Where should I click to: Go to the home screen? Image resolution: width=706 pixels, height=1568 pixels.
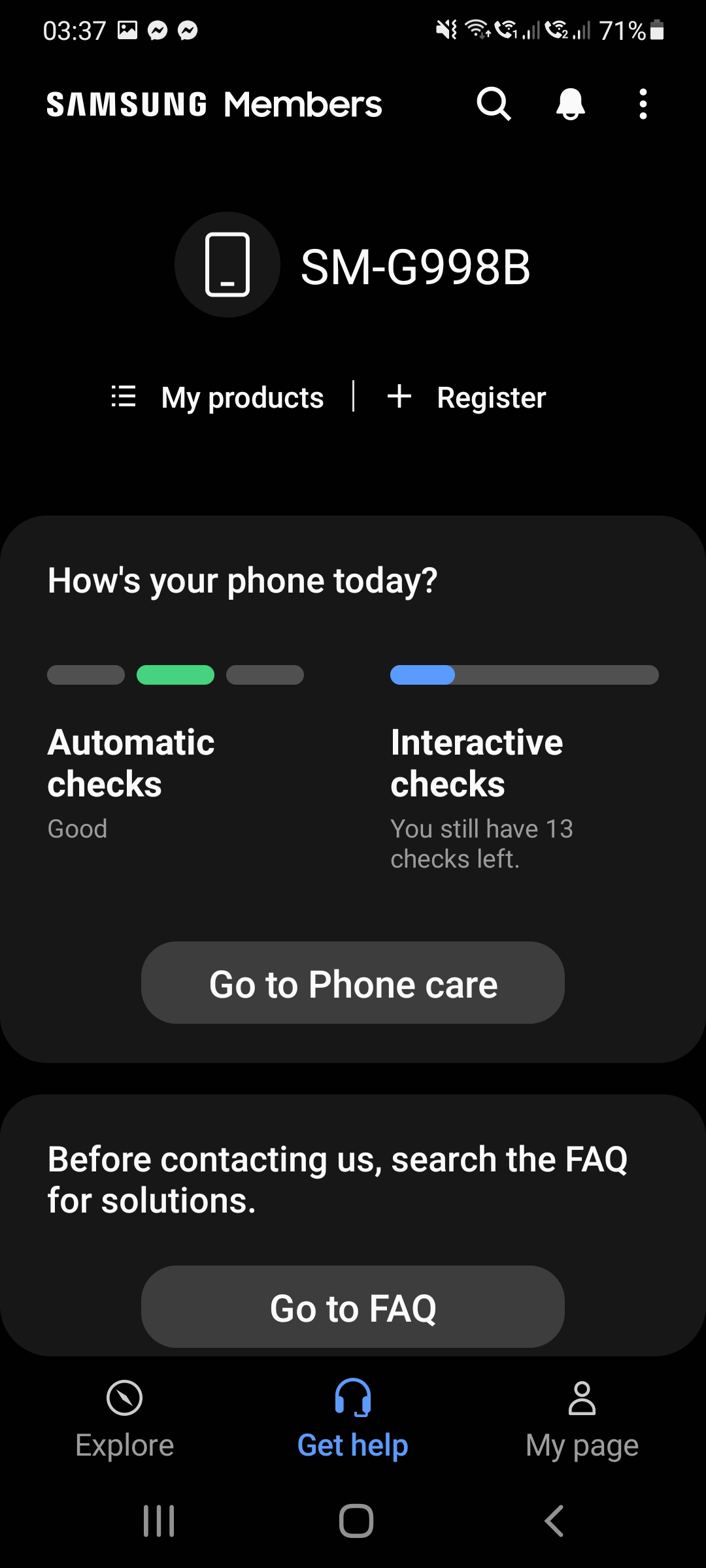click(x=356, y=1521)
